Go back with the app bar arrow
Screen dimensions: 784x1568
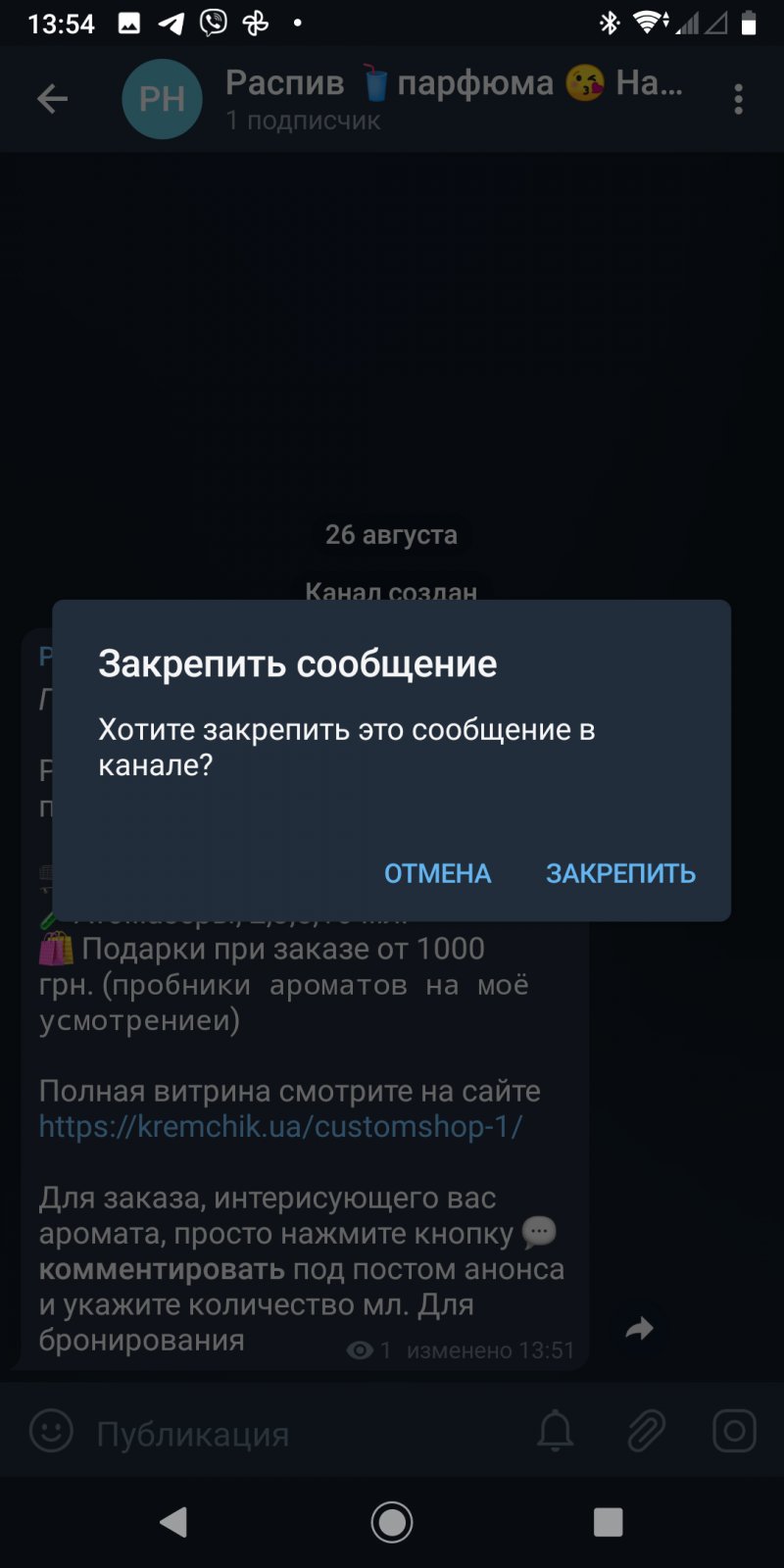pos(52,98)
